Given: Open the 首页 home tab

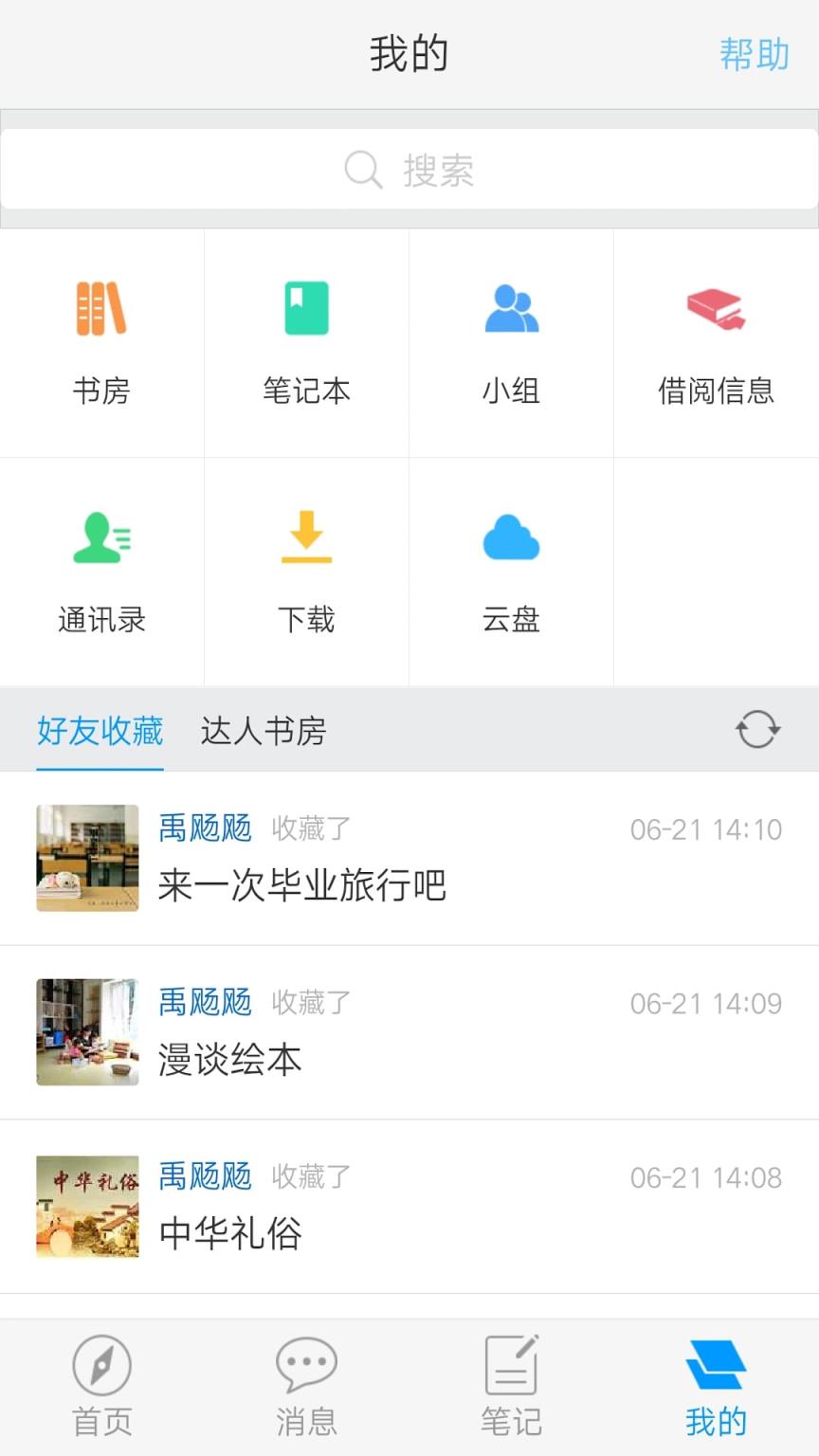Looking at the screenshot, I should tap(101, 1385).
